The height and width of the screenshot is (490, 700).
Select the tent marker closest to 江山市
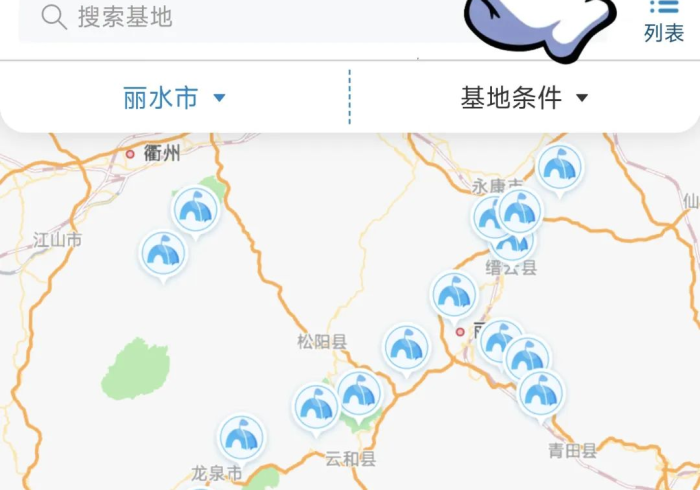coord(162,253)
